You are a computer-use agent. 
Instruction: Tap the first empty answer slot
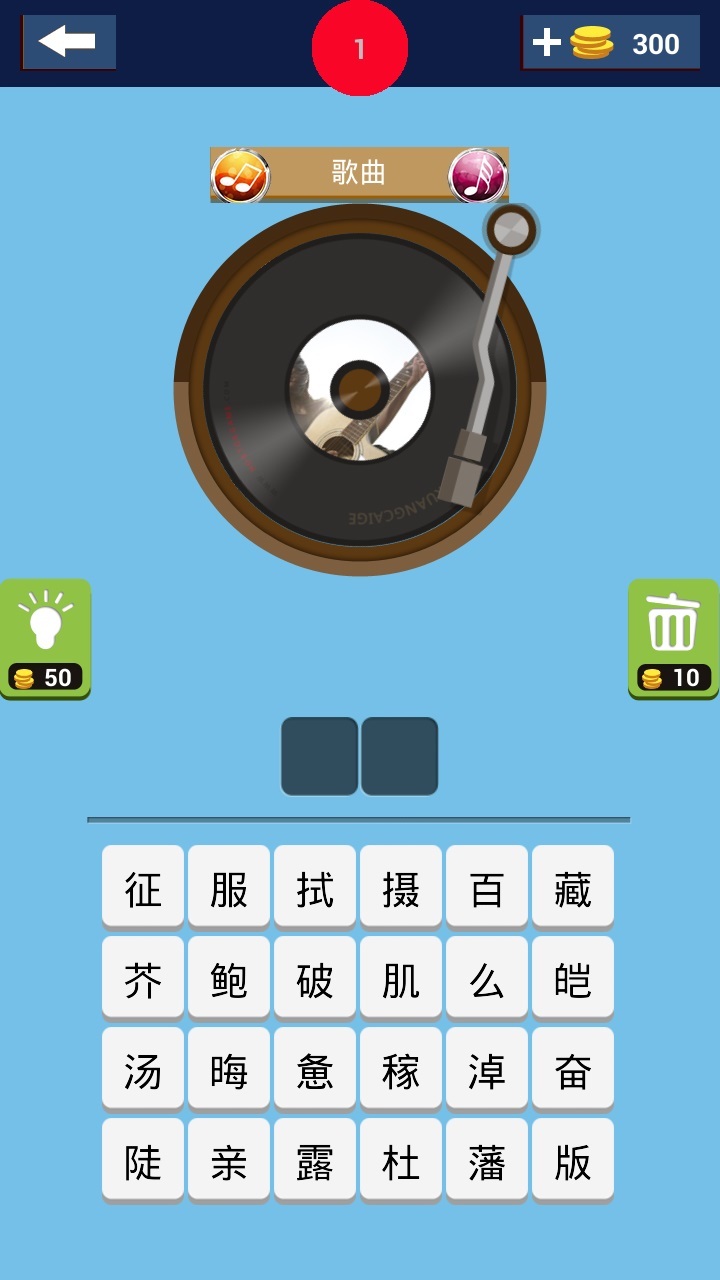point(319,756)
